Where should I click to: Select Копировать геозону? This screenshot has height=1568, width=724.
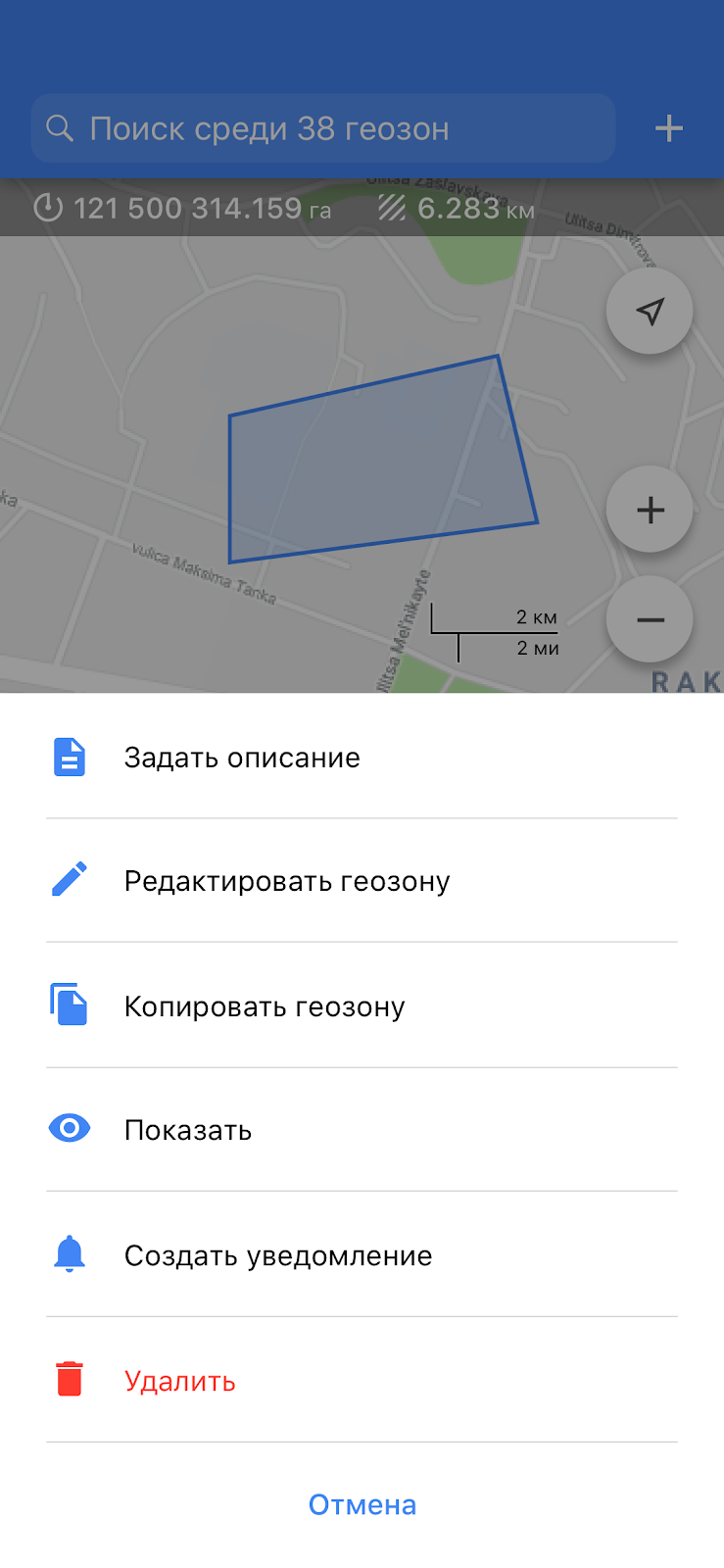tap(362, 1006)
